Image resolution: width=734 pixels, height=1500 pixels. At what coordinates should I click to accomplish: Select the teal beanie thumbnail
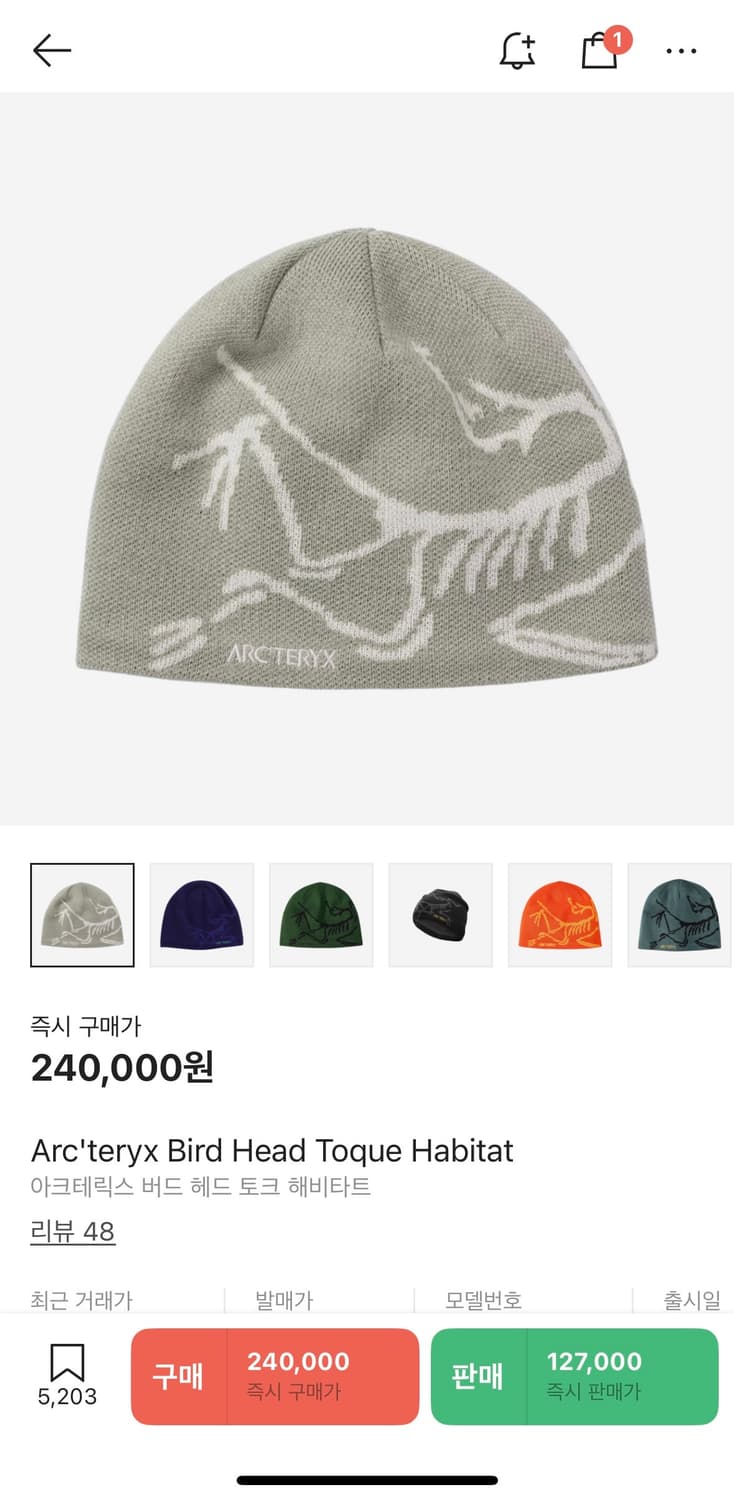[680, 915]
